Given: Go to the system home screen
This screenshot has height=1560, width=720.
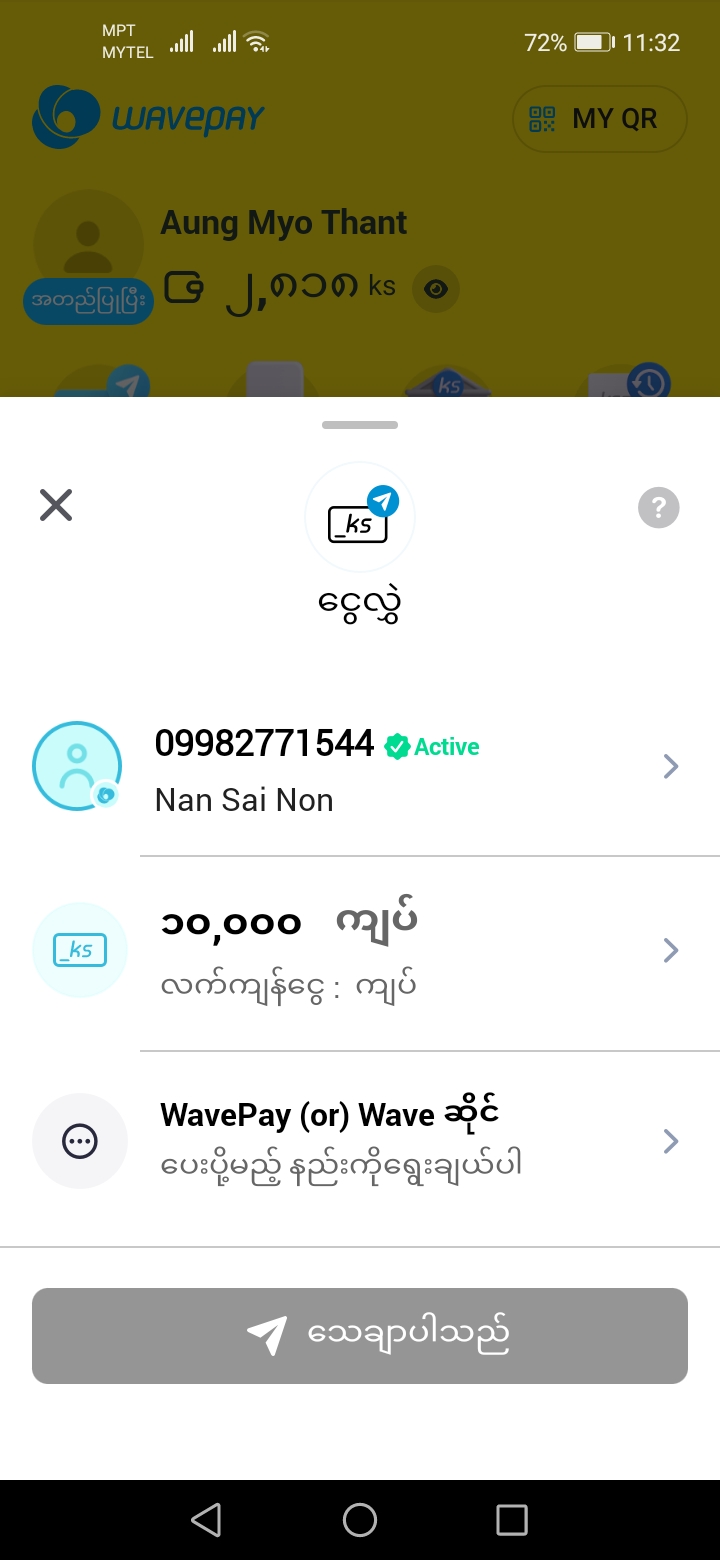Looking at the screenshot, I should point(360,1520).
